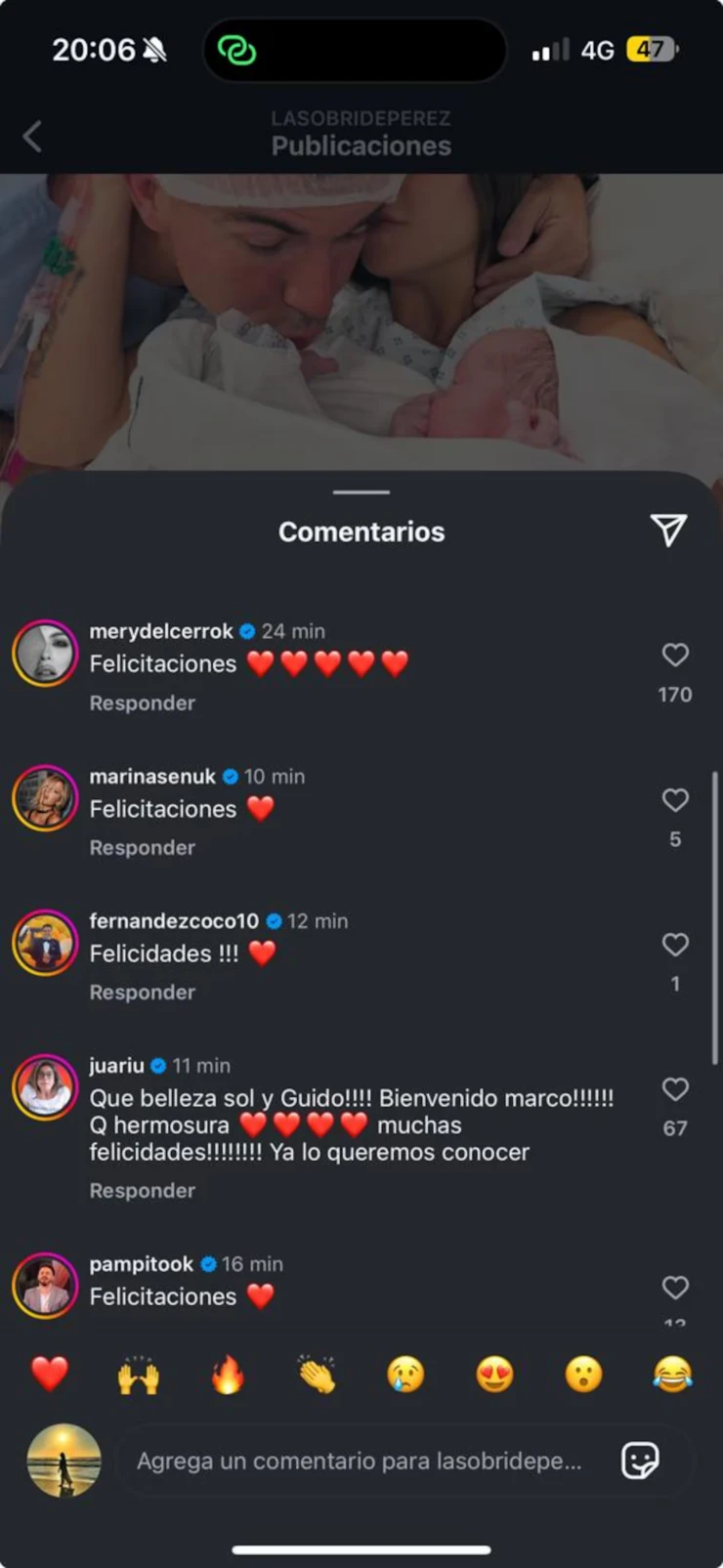Pick the heart-eyes emoji reaction
The image size is (723, 1568).
tap(494, 1375)
